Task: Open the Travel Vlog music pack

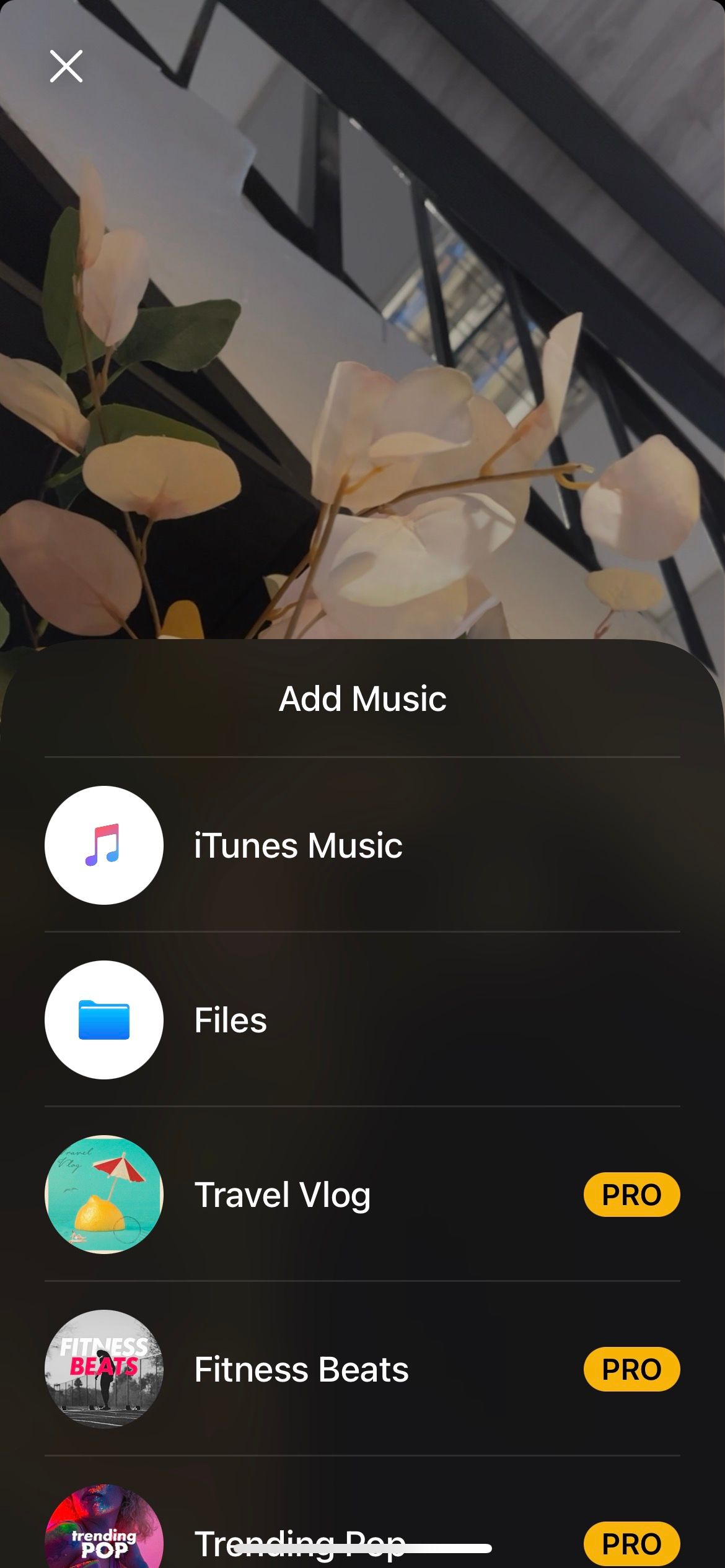Action: click(x=283, y=1195)
